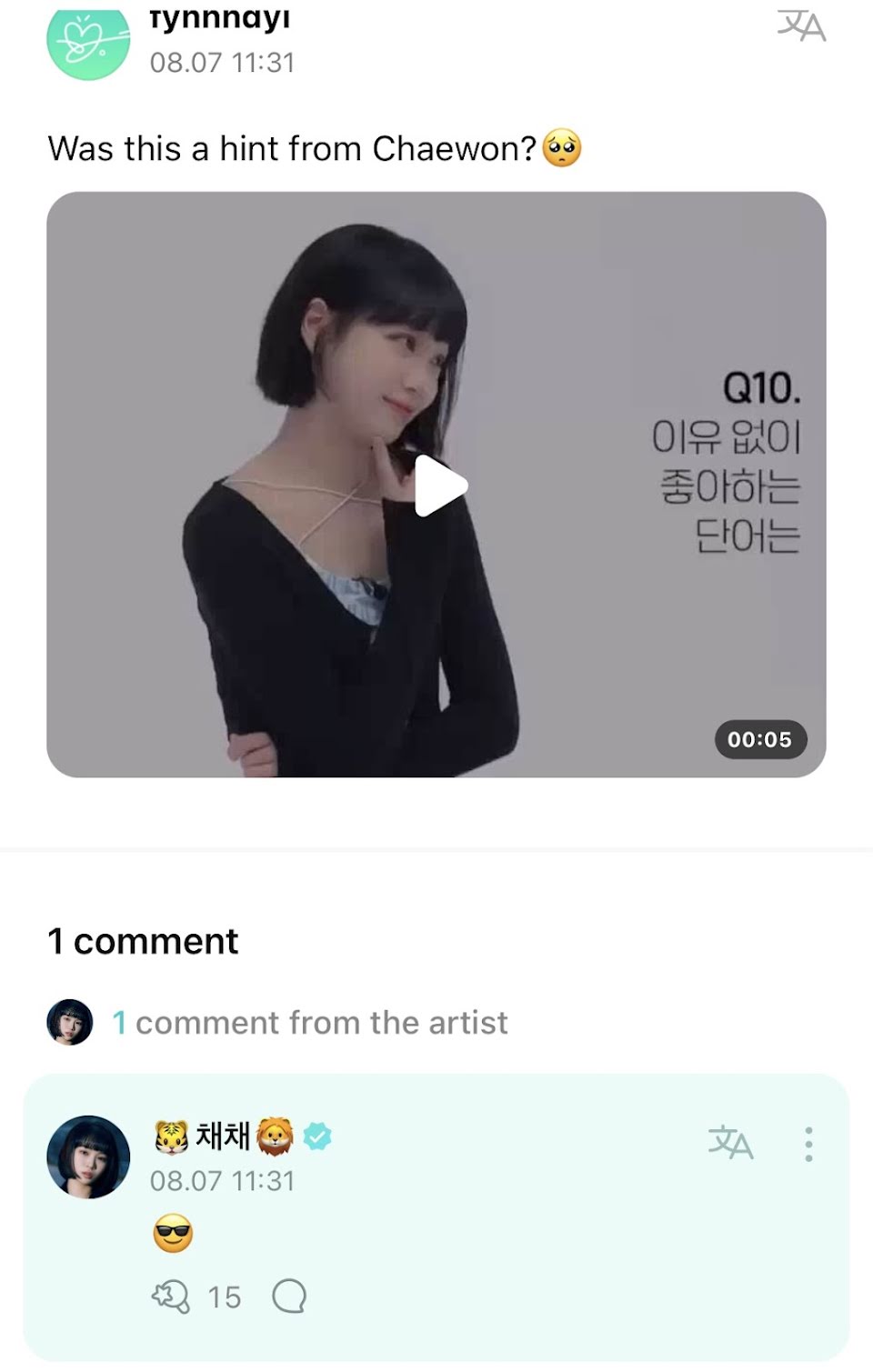873x1372 pixels.
Task: Cheer 채채's comment with 15 likes
Action: point(171,1297)
